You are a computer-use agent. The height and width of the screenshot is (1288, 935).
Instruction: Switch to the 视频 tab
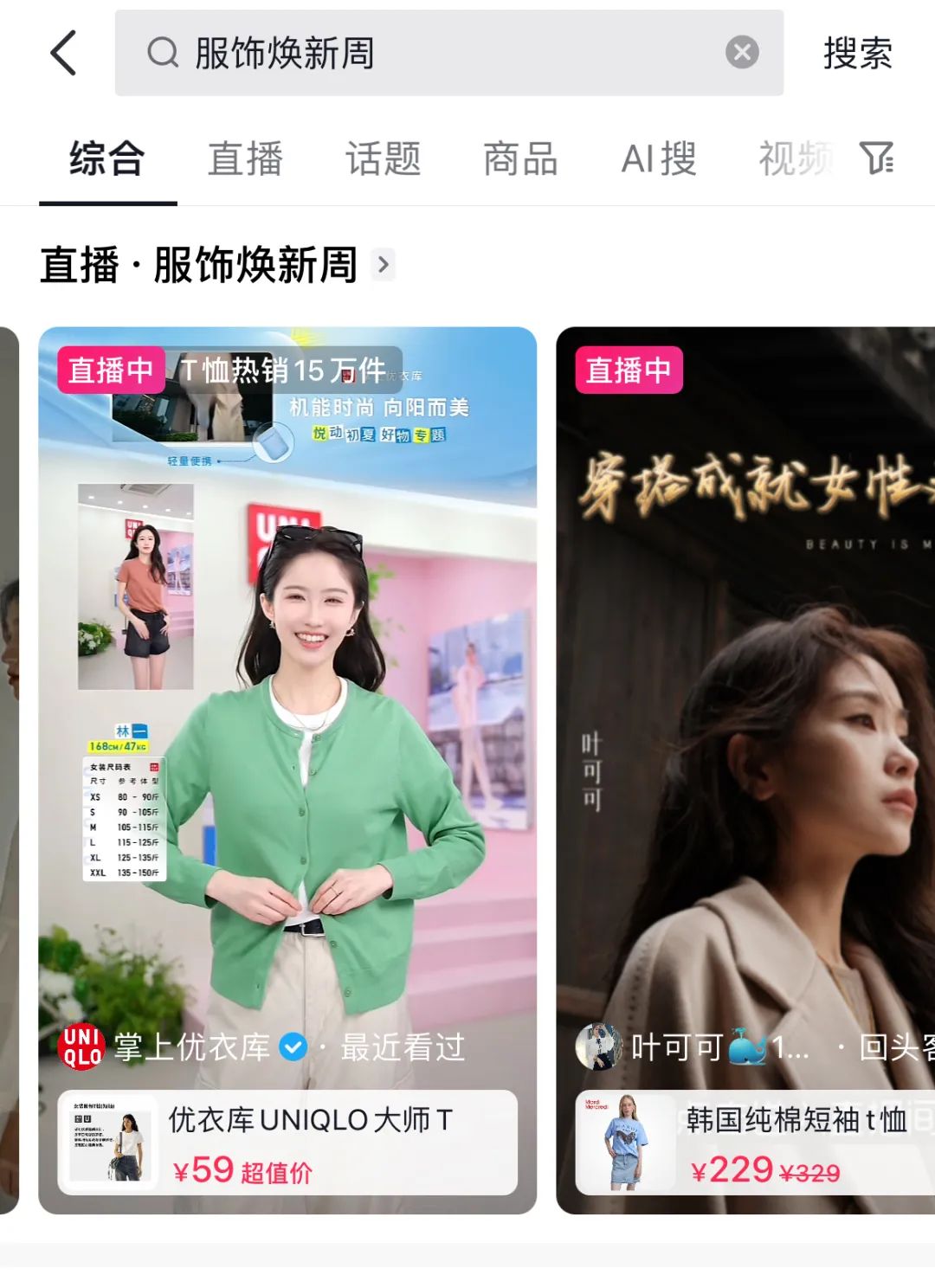tap(795, 159)
